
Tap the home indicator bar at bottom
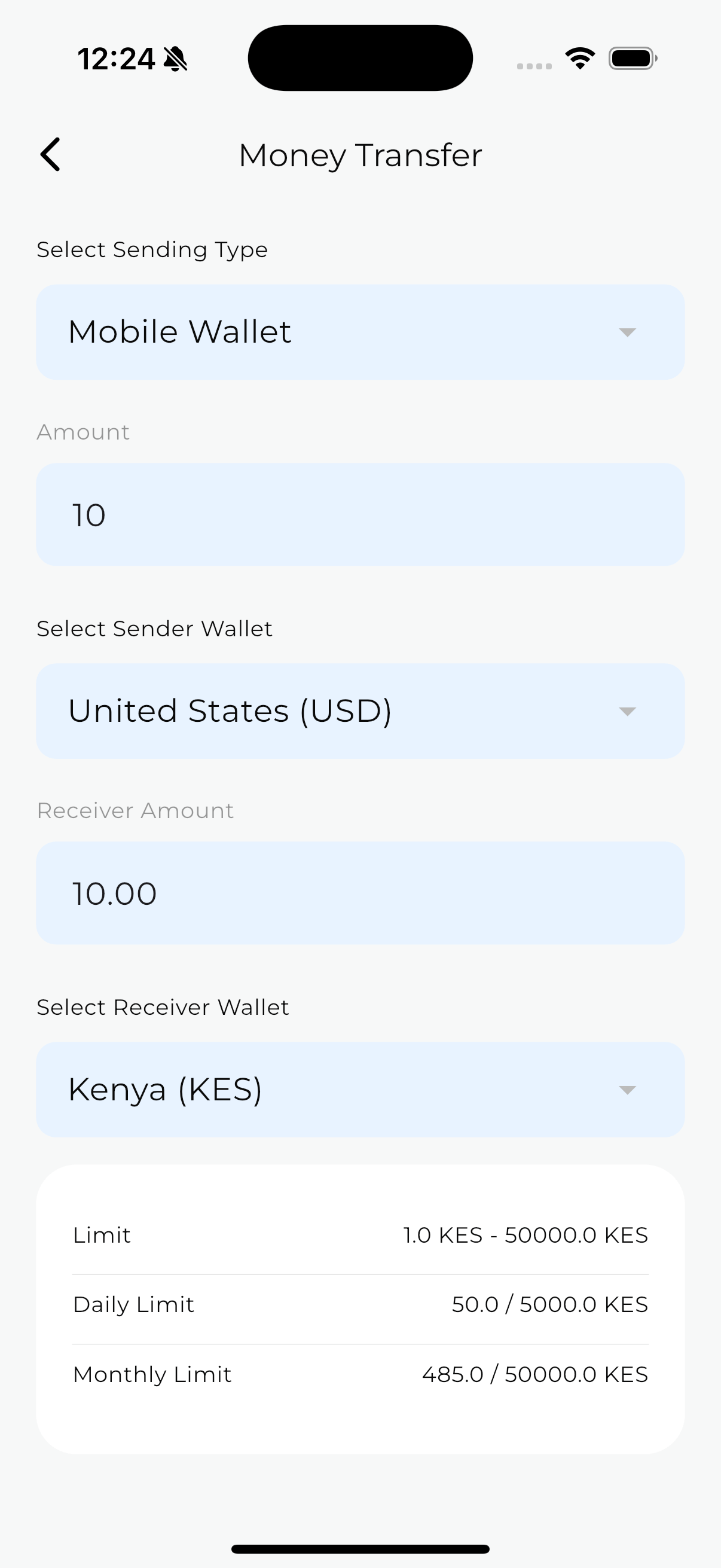tap(360, 1548)
